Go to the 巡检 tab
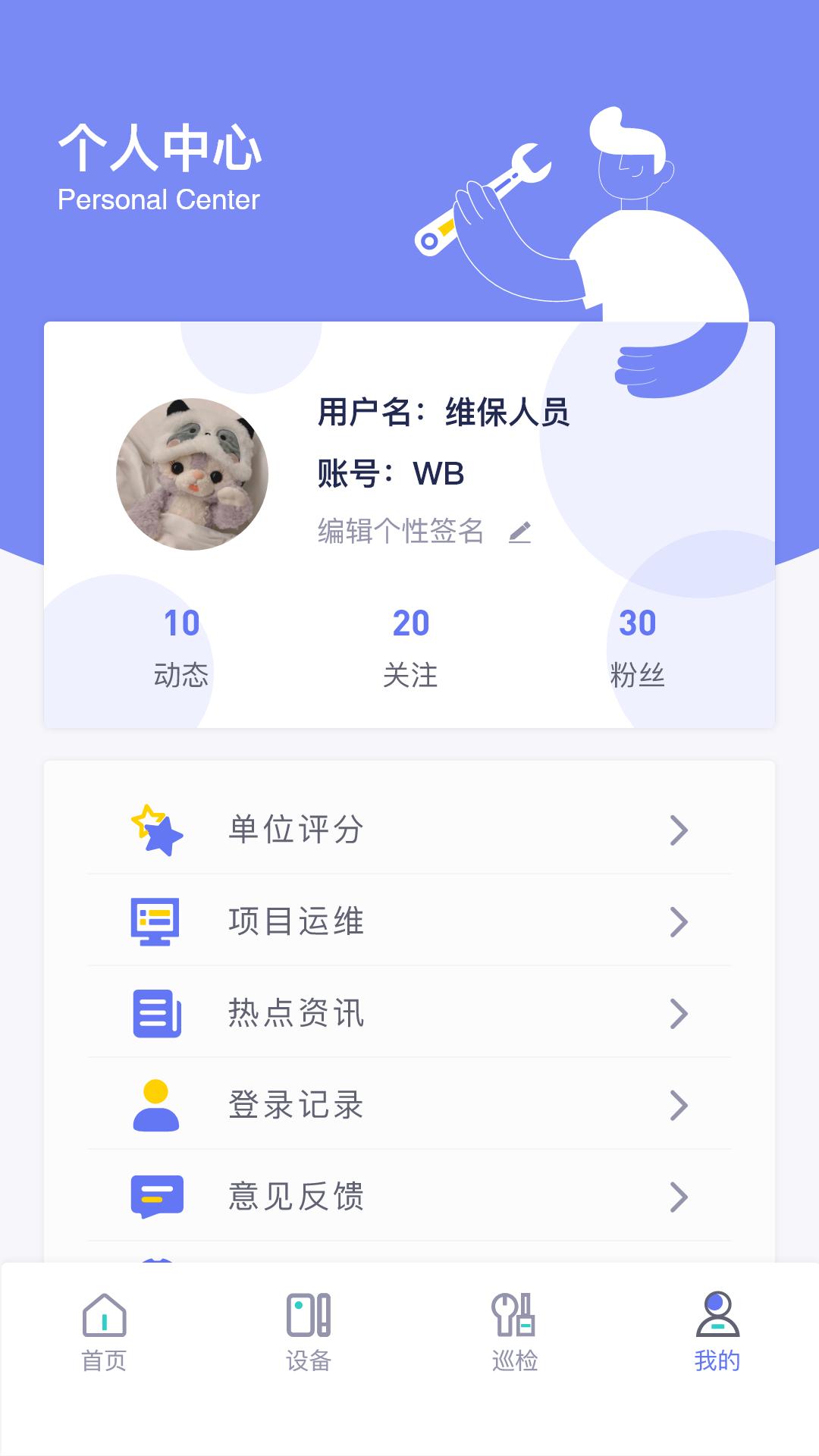 click(x=514, y=1332)
